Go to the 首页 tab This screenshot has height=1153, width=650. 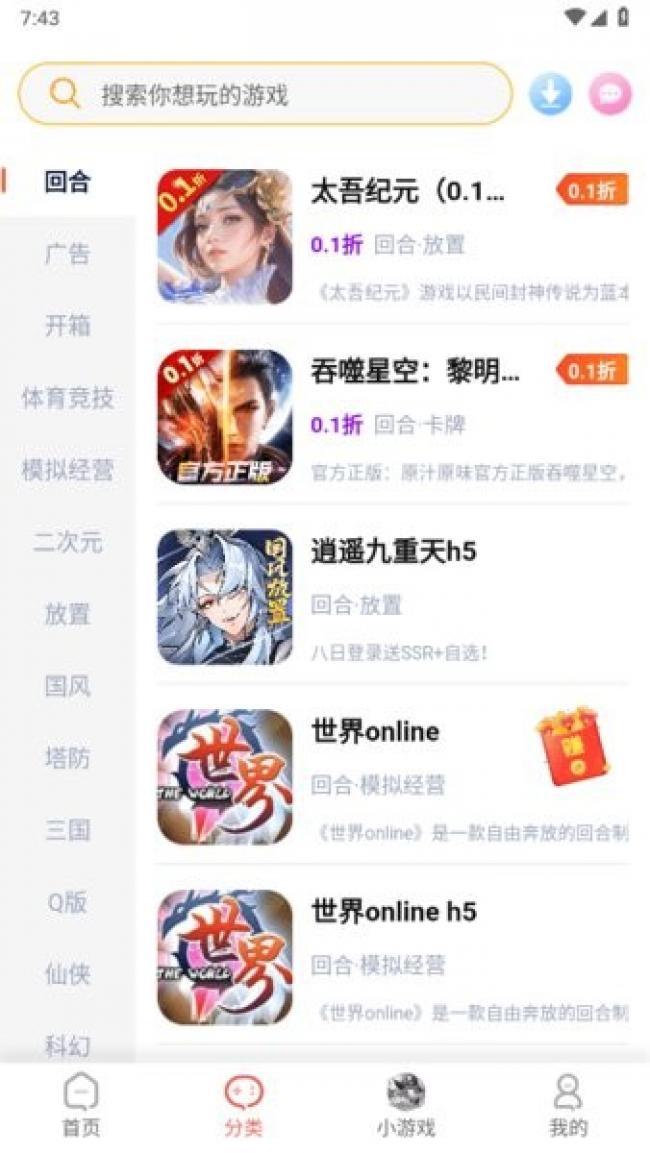click(x=81, y=1106)
